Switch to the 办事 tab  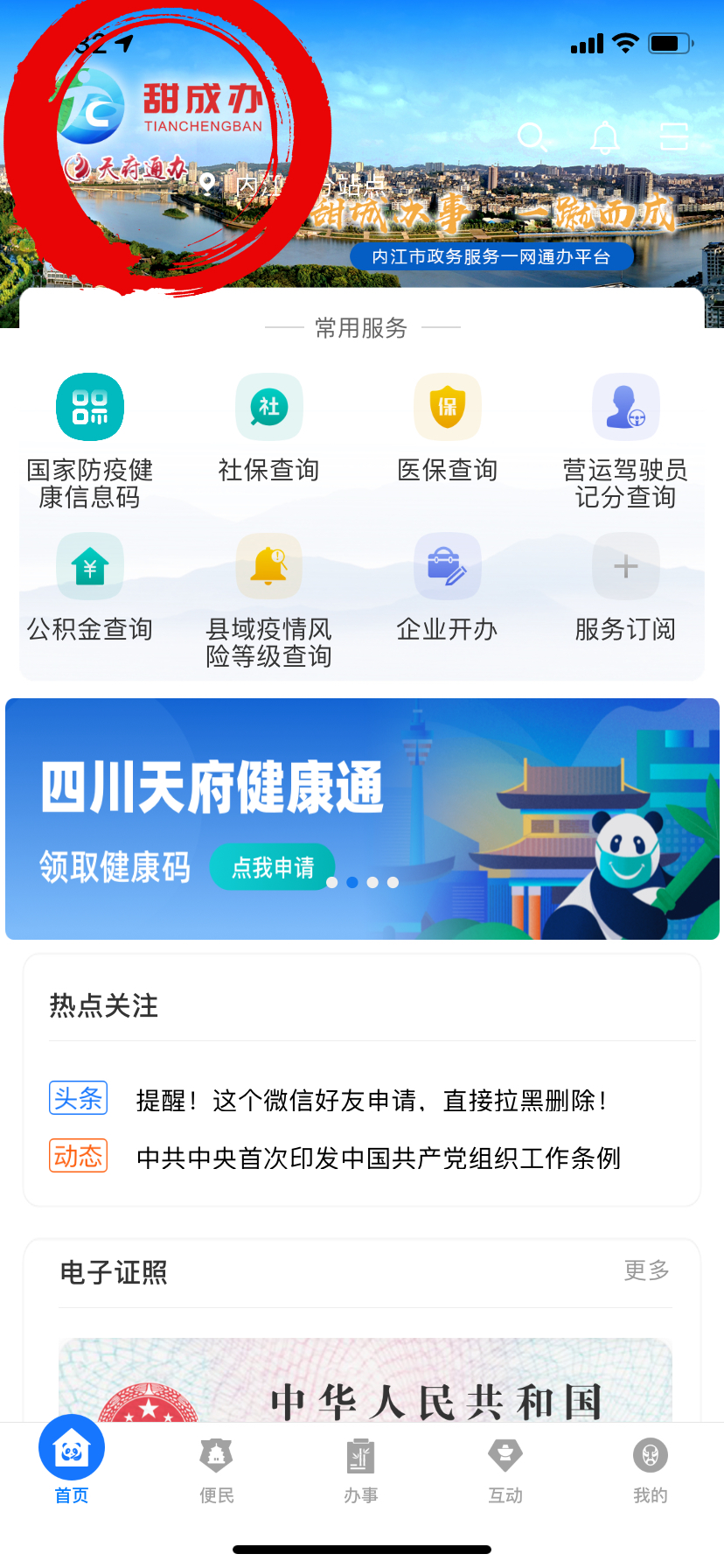[360, 1469]
